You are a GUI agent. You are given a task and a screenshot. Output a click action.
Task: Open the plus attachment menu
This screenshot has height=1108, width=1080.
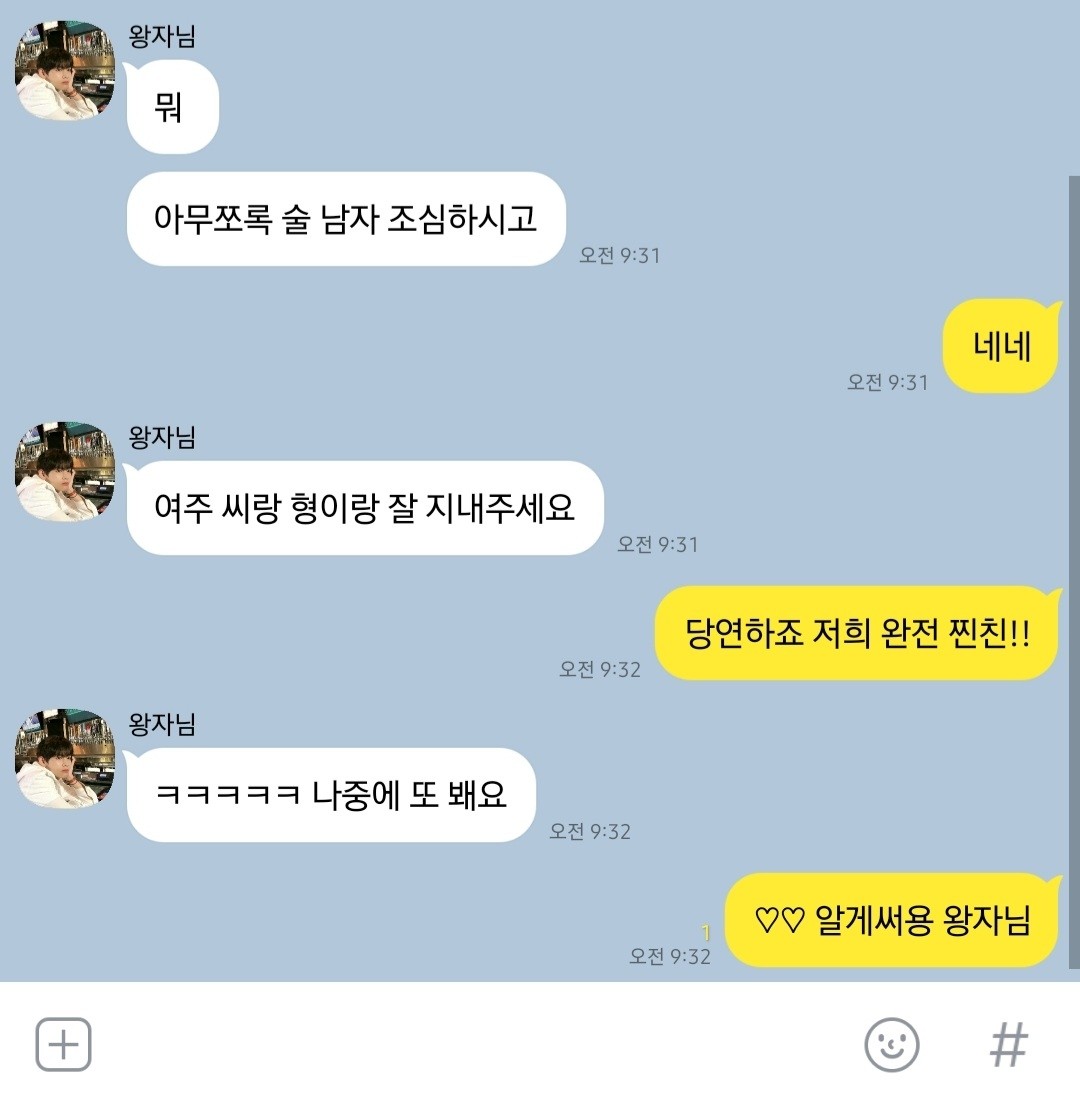64,1045
